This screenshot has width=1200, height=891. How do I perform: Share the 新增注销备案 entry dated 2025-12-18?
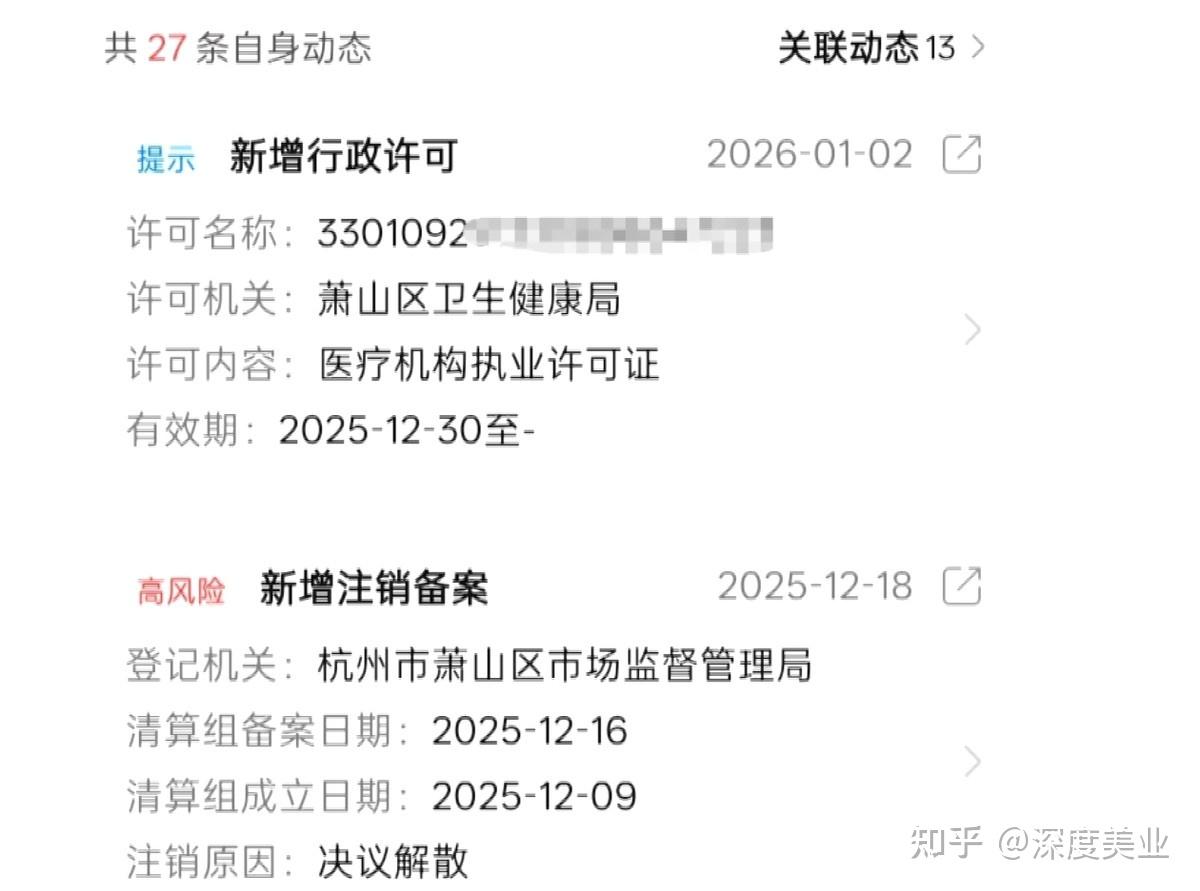(x=962, y=586)
